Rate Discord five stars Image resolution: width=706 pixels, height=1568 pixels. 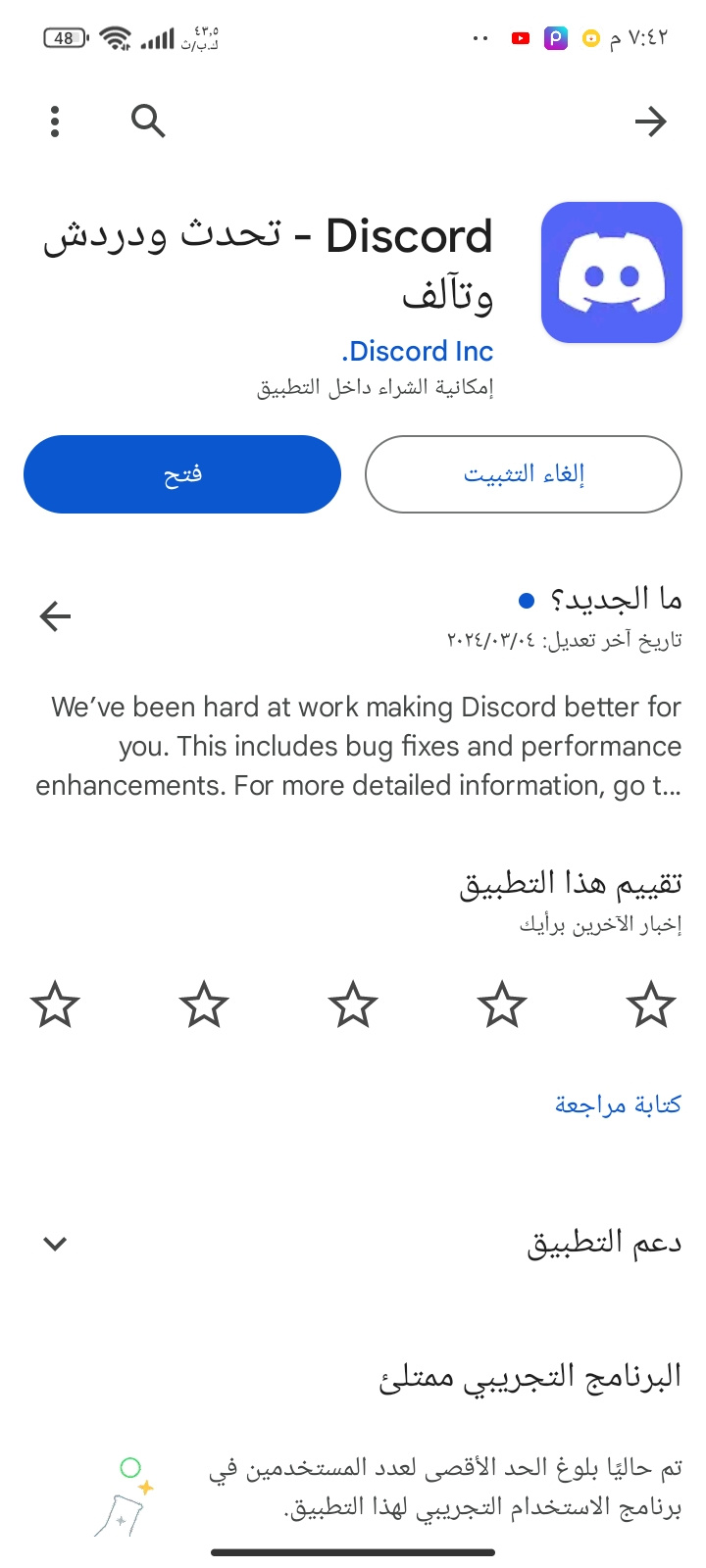(x=55, y=1004)
